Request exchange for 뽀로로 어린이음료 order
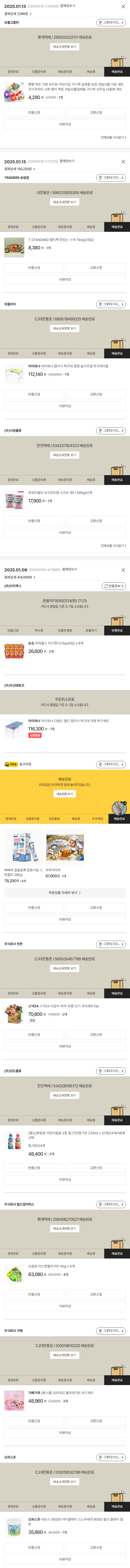130x1568 pixels. [96, 1168]
